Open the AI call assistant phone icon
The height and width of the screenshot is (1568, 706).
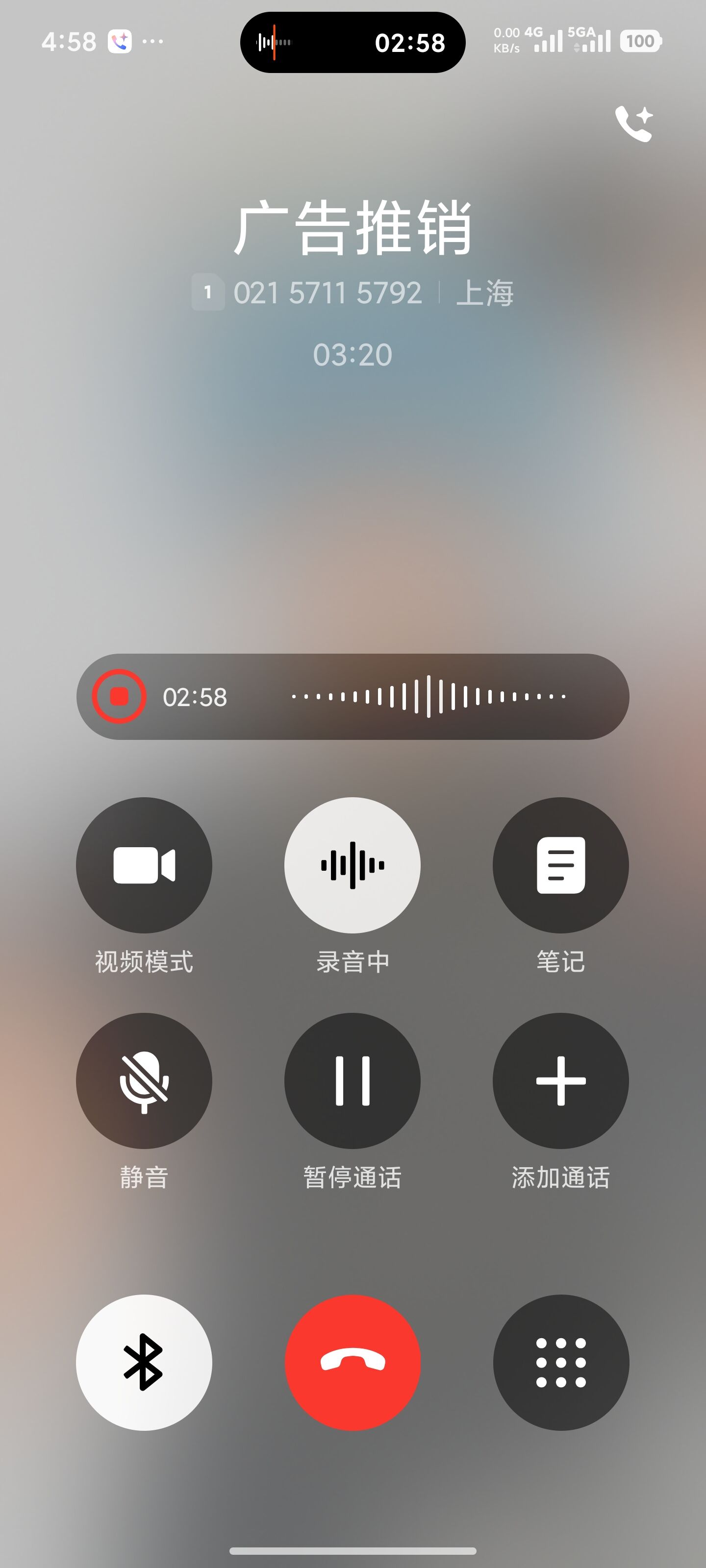coord(633,123)
